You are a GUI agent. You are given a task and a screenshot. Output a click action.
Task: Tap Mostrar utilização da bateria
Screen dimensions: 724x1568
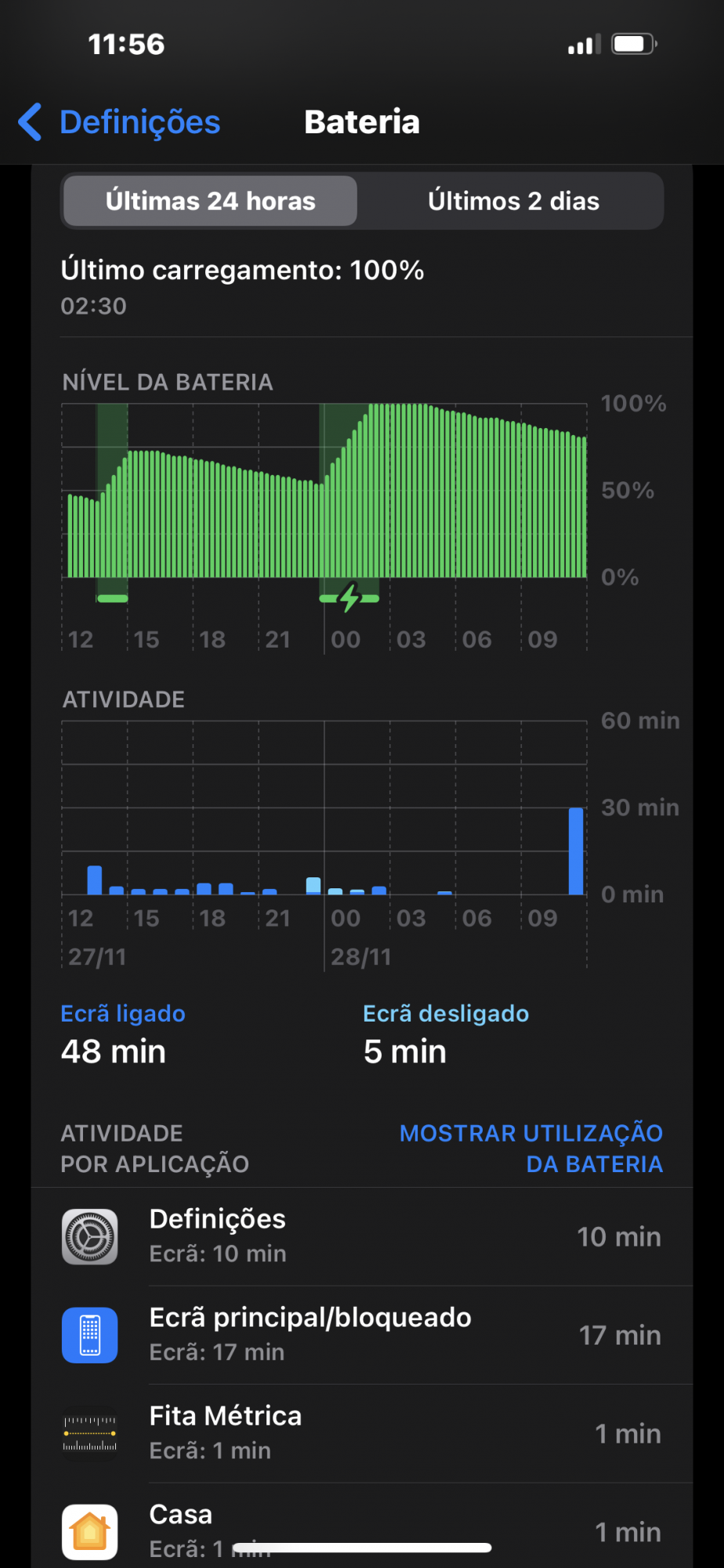(531, 1148)
